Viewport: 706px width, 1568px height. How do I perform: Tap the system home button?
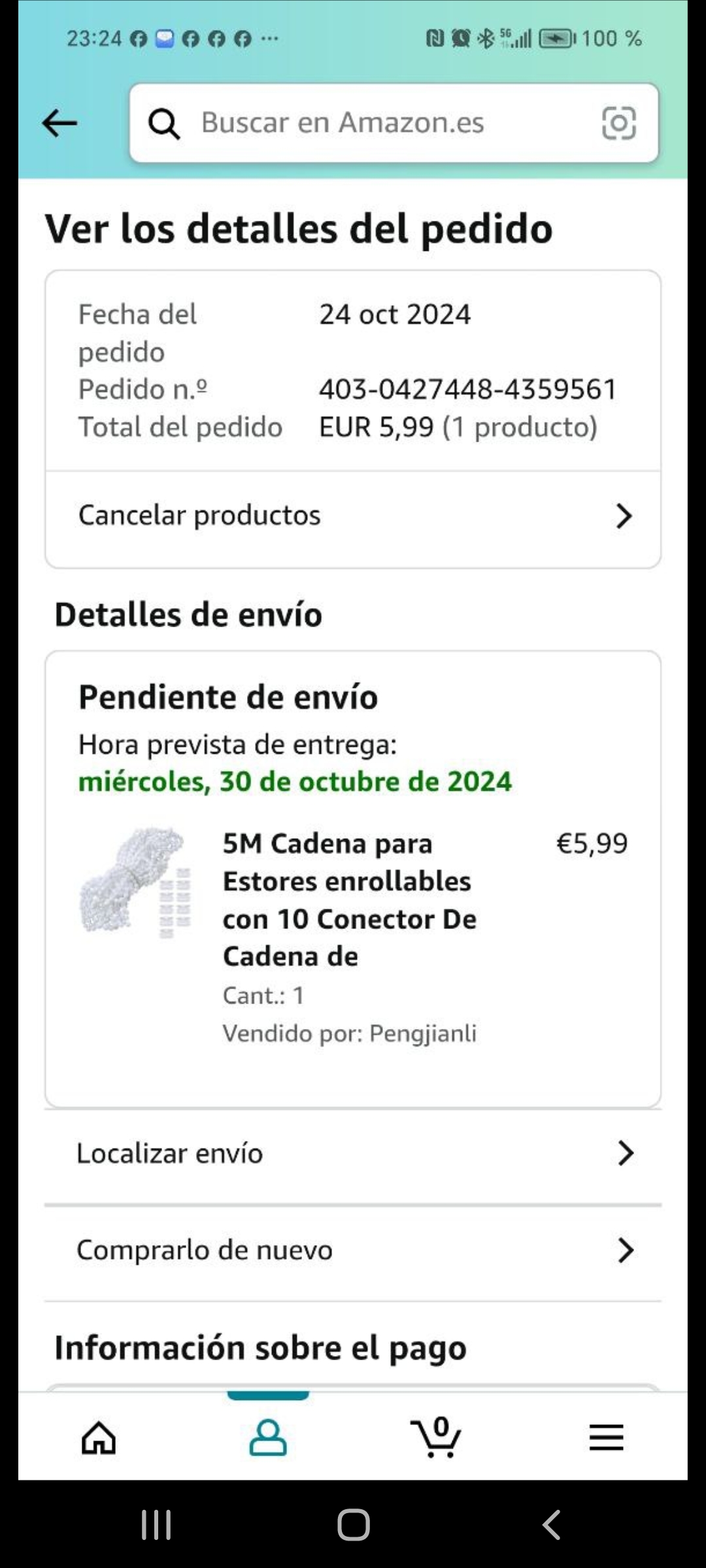(354, 1525)
